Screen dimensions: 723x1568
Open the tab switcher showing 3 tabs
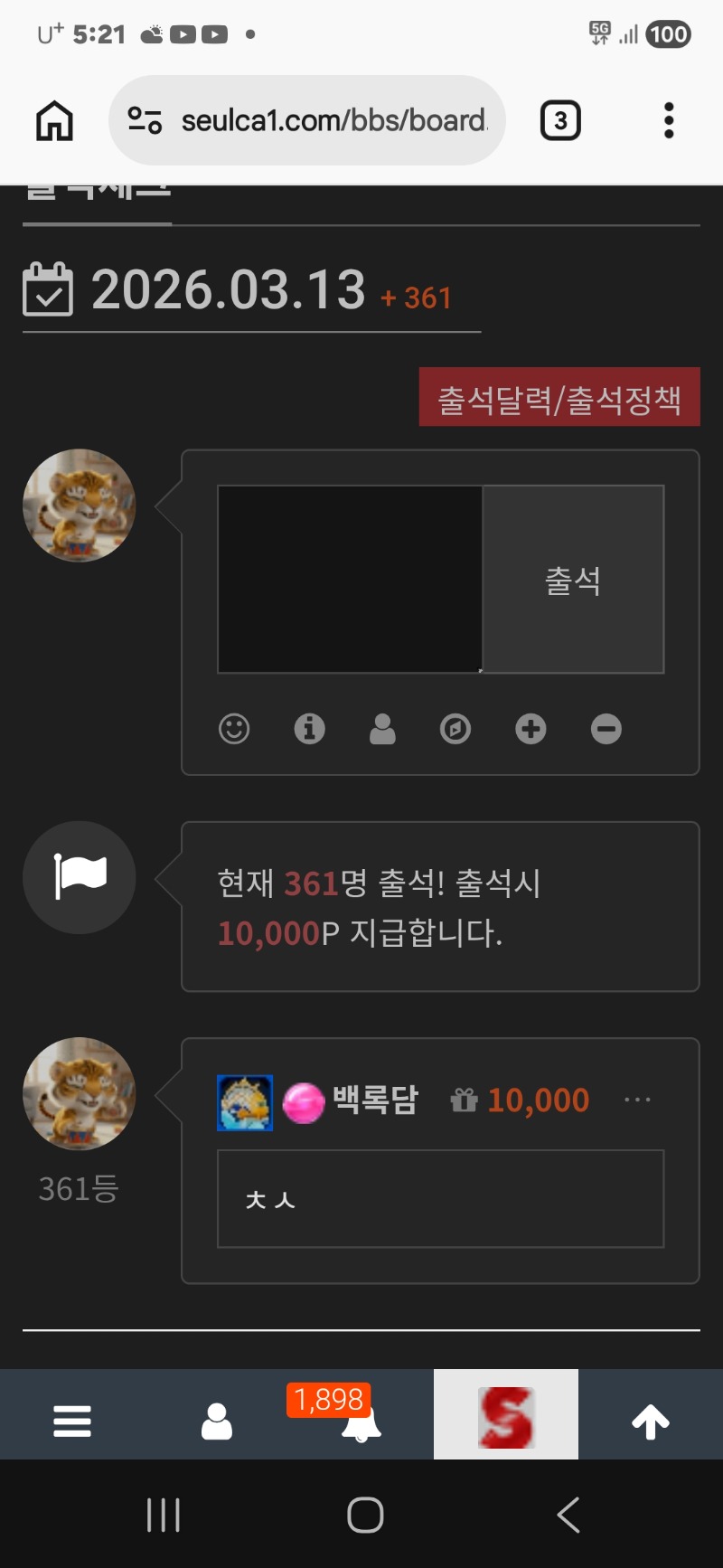[560, 120]
